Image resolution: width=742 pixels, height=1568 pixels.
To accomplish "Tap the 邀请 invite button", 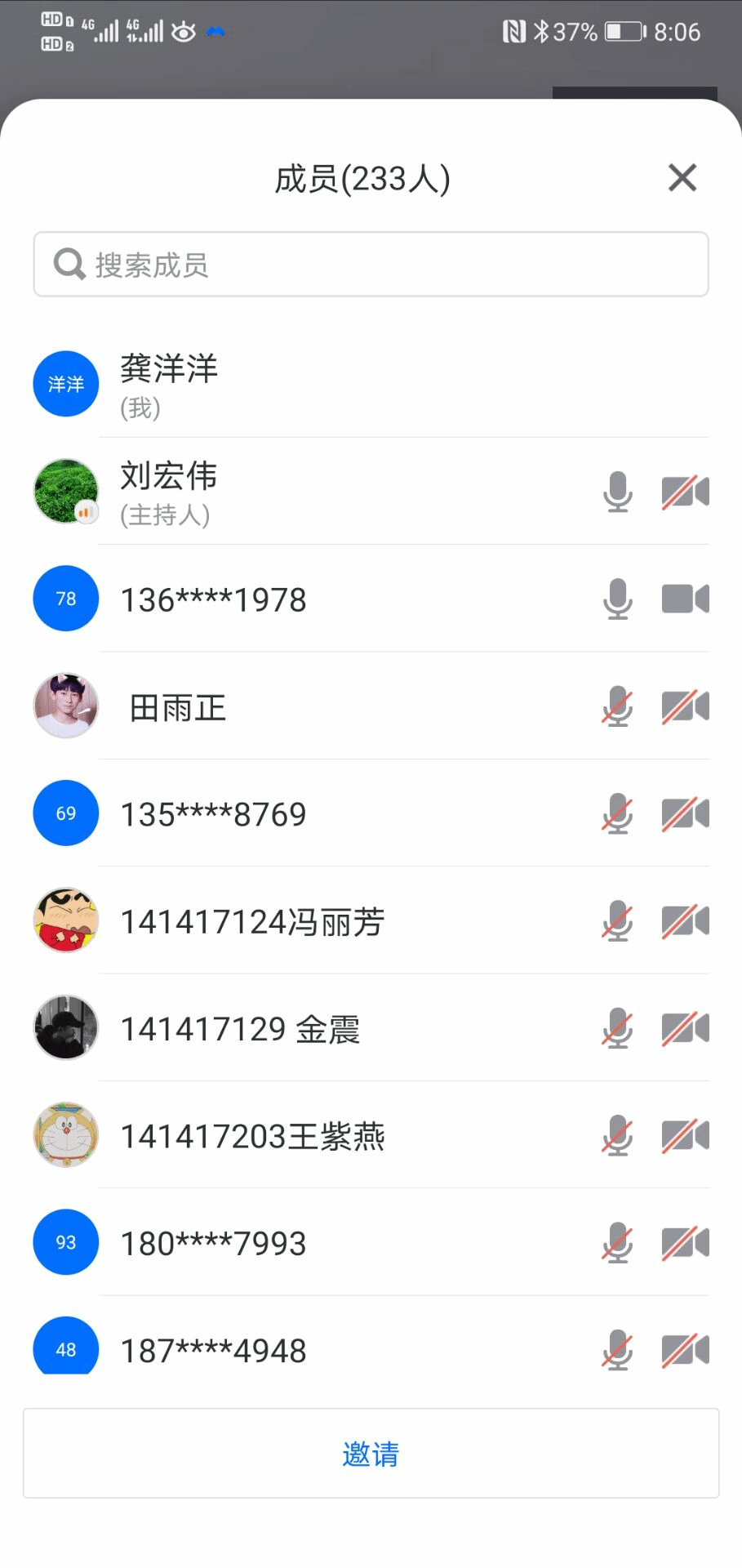I will click(371, 1453).
